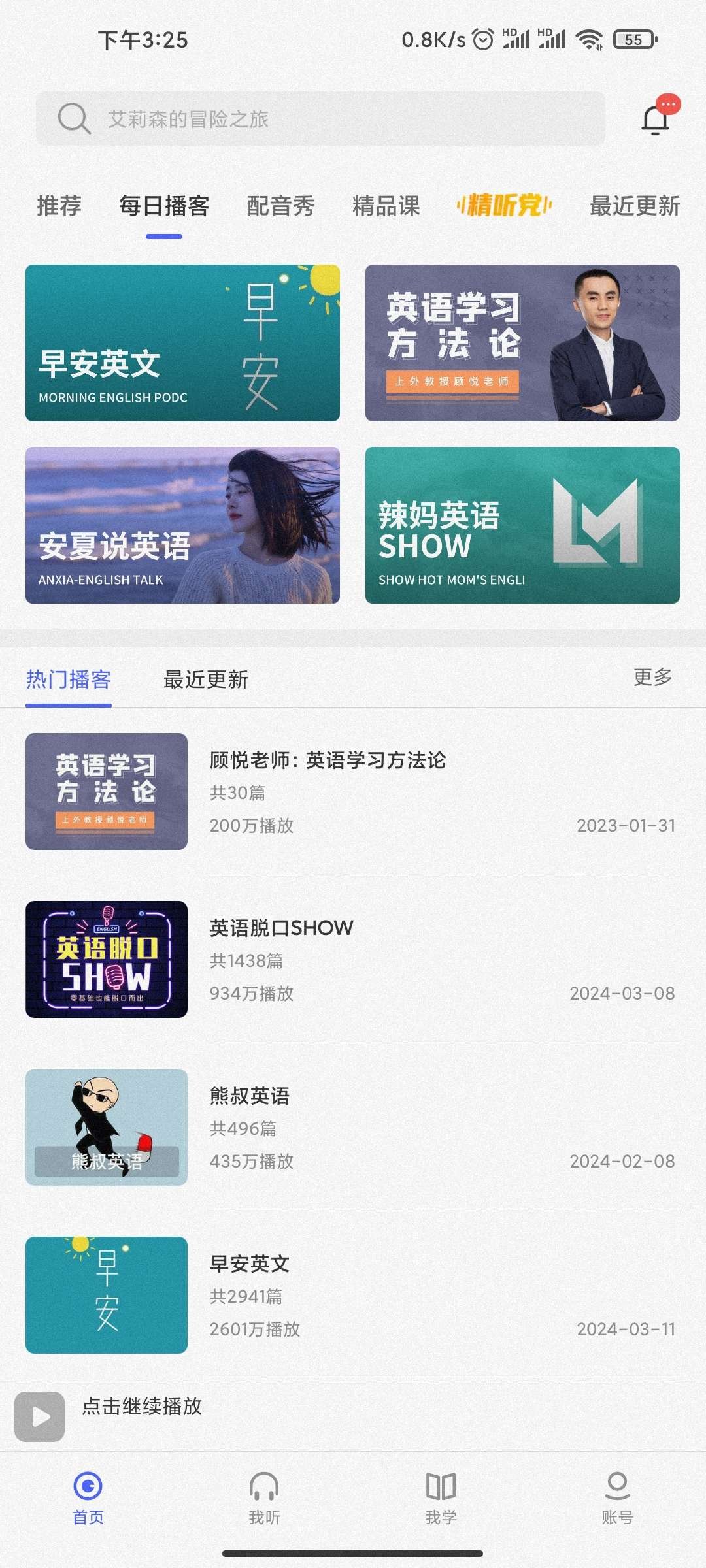Switch the list to 最近更新 beside 热门播客
The height and width of the screenshot is (1568, 706).
pos(206,680)
